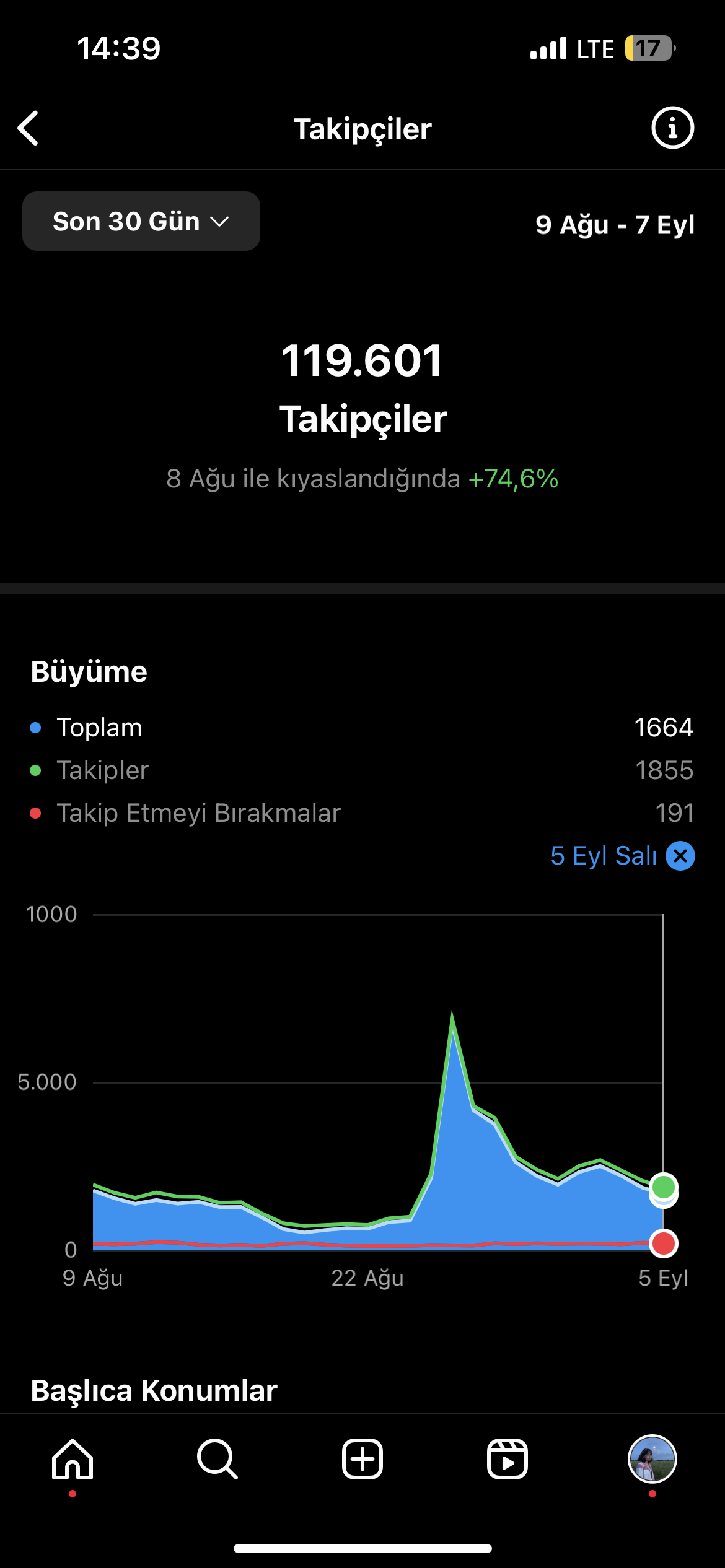
Task: Expand the Son 30 Gün dropdown
Action: click(141, 221)
